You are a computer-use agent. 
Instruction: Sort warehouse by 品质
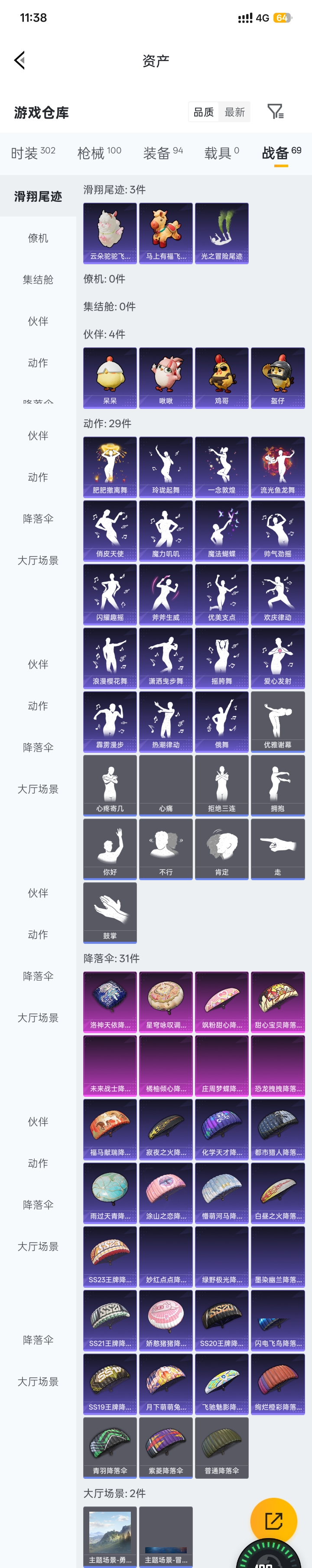[x=204, y=112]
